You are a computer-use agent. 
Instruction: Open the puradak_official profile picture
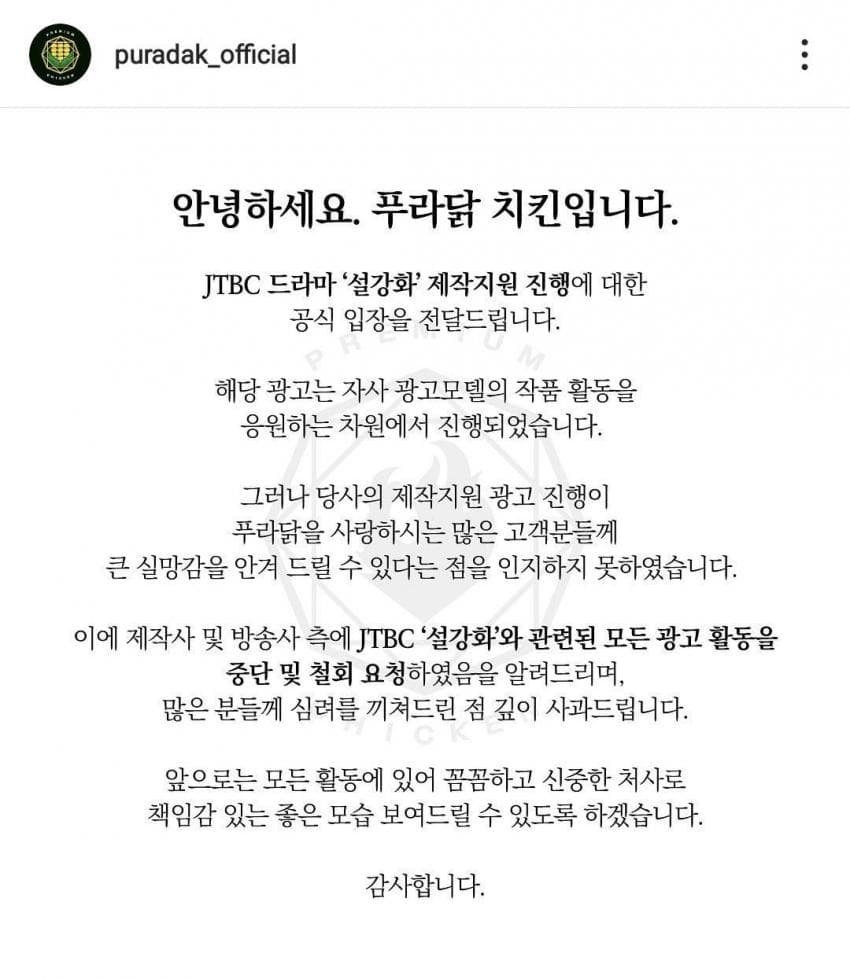(60, 54)
